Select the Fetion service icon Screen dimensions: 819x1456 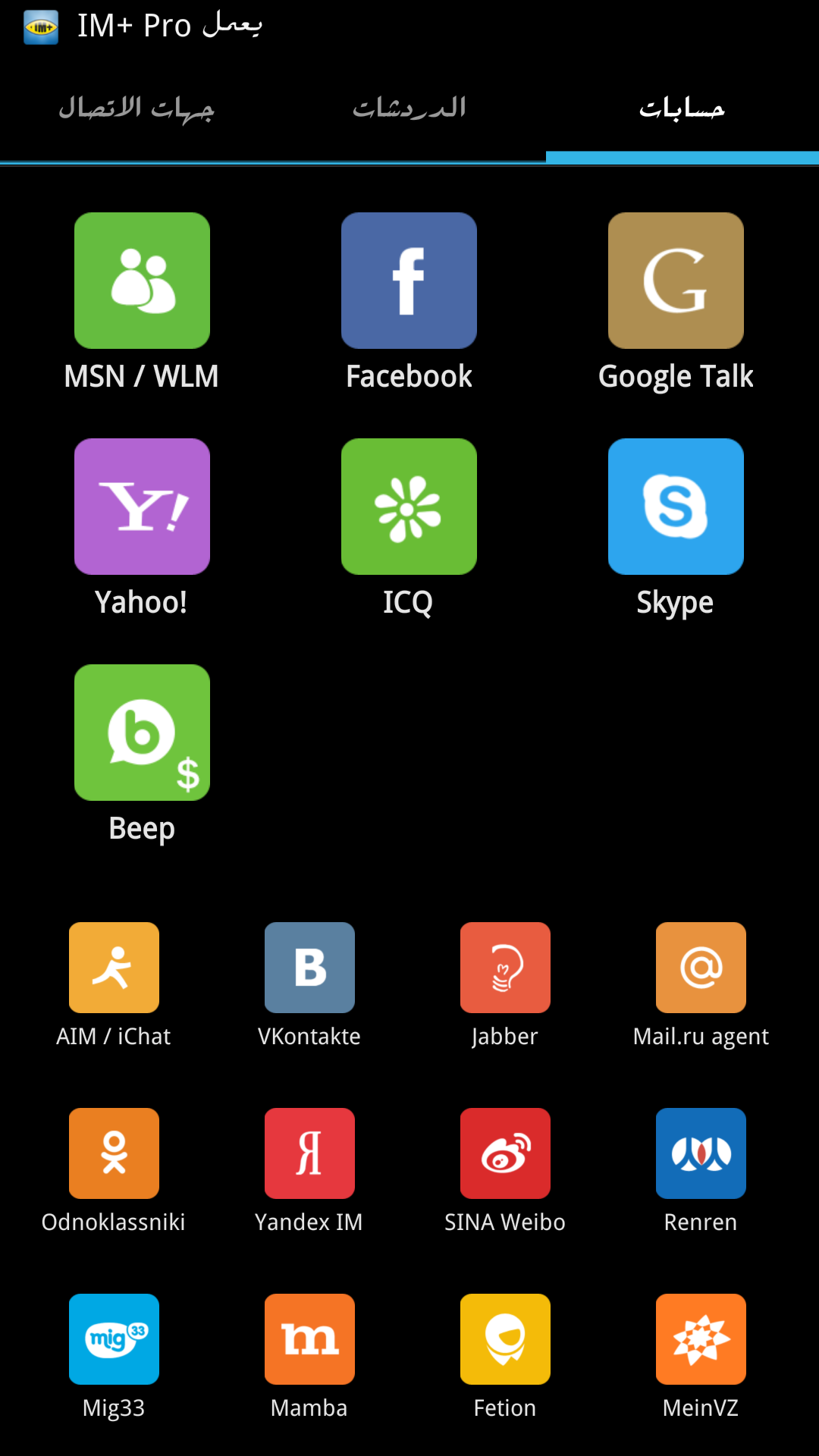[x=505, y=1339]
